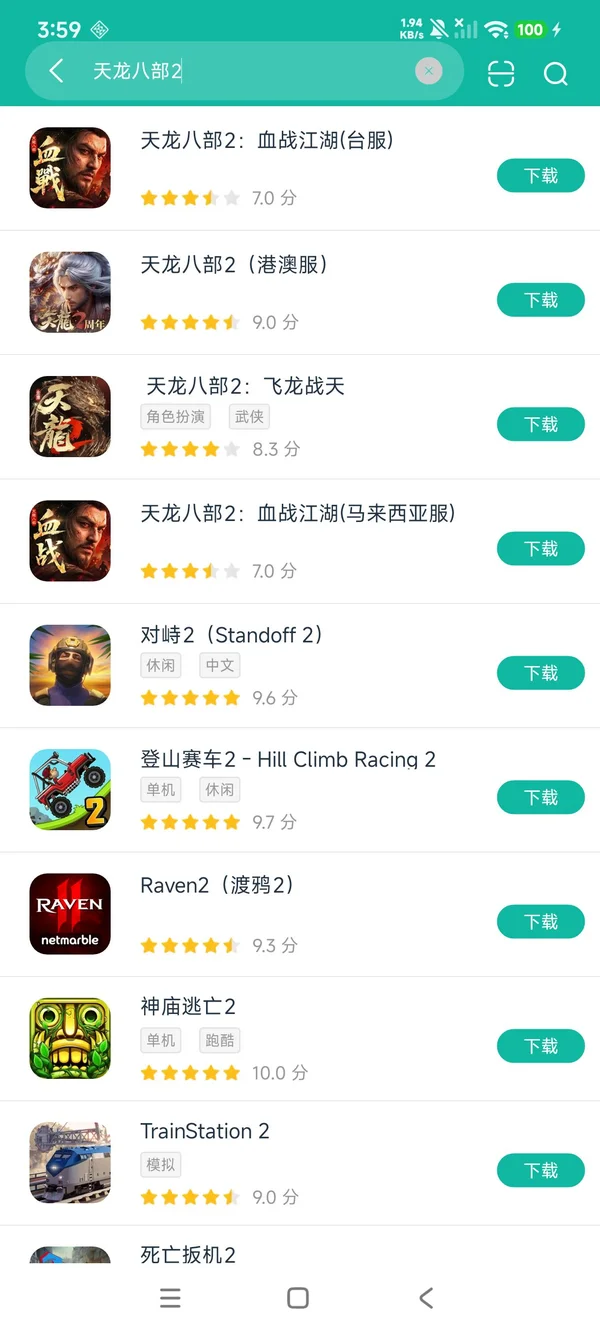This screenshot has height=1333, width=600.
Task: Download Hill Climb Racing 2
Action: [x=540, y=797]
